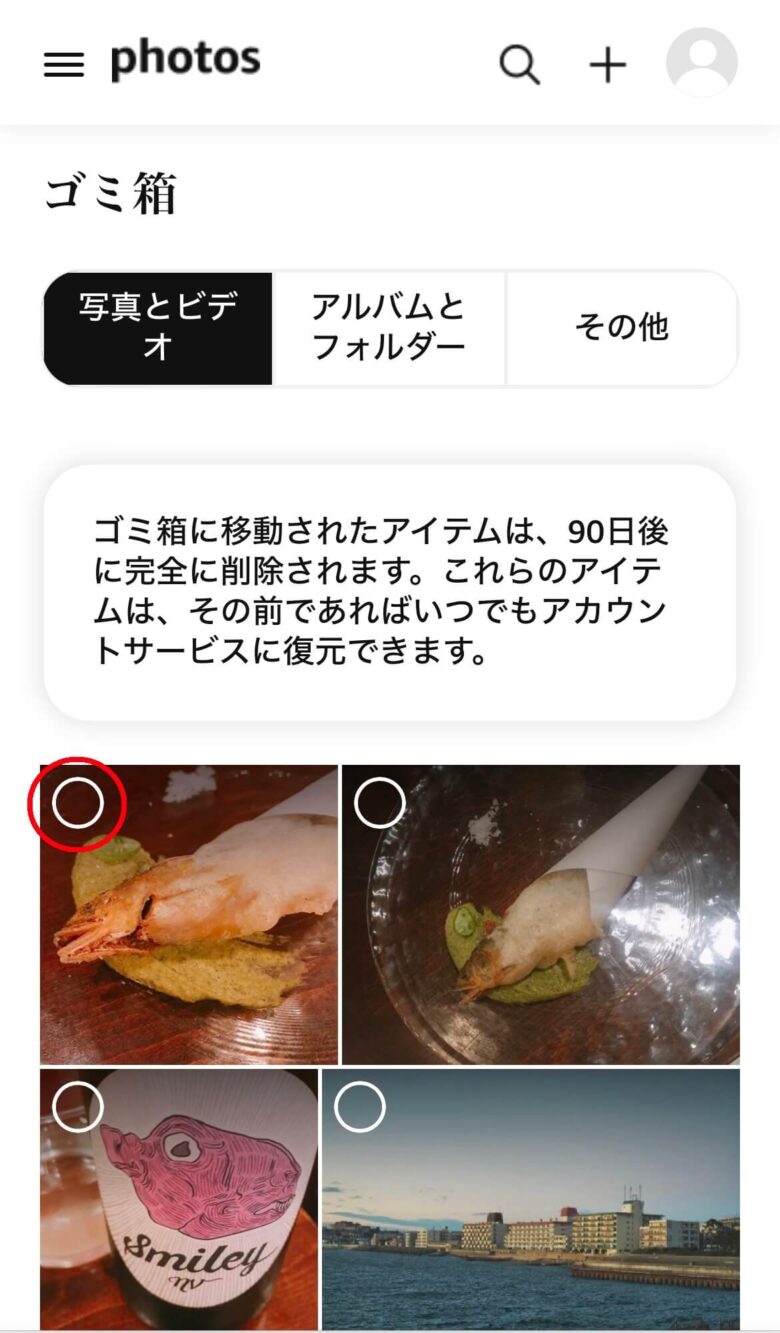Open the account profile avatar
This screenshot has width=780, height=1333.
703,64
